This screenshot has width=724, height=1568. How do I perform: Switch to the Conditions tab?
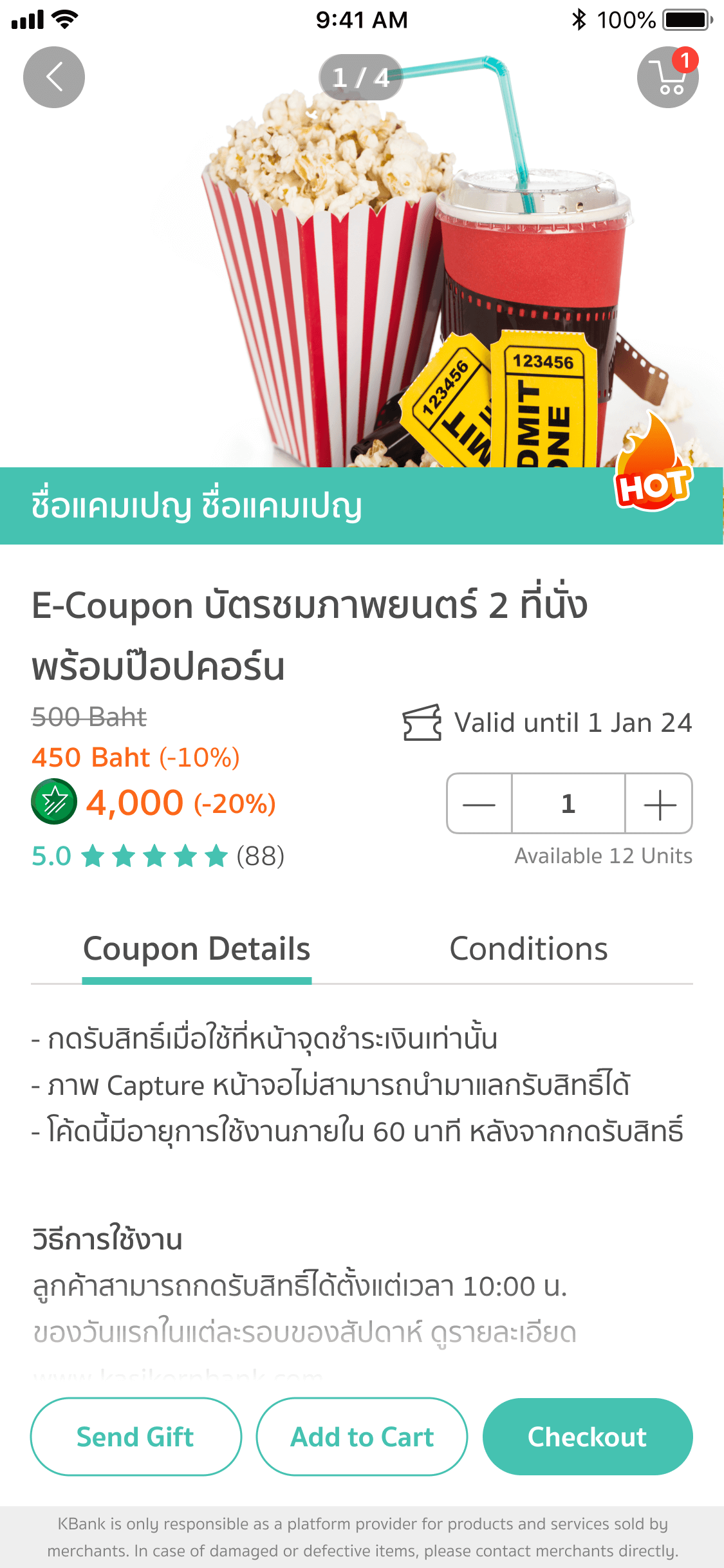[x=528, y=949]
